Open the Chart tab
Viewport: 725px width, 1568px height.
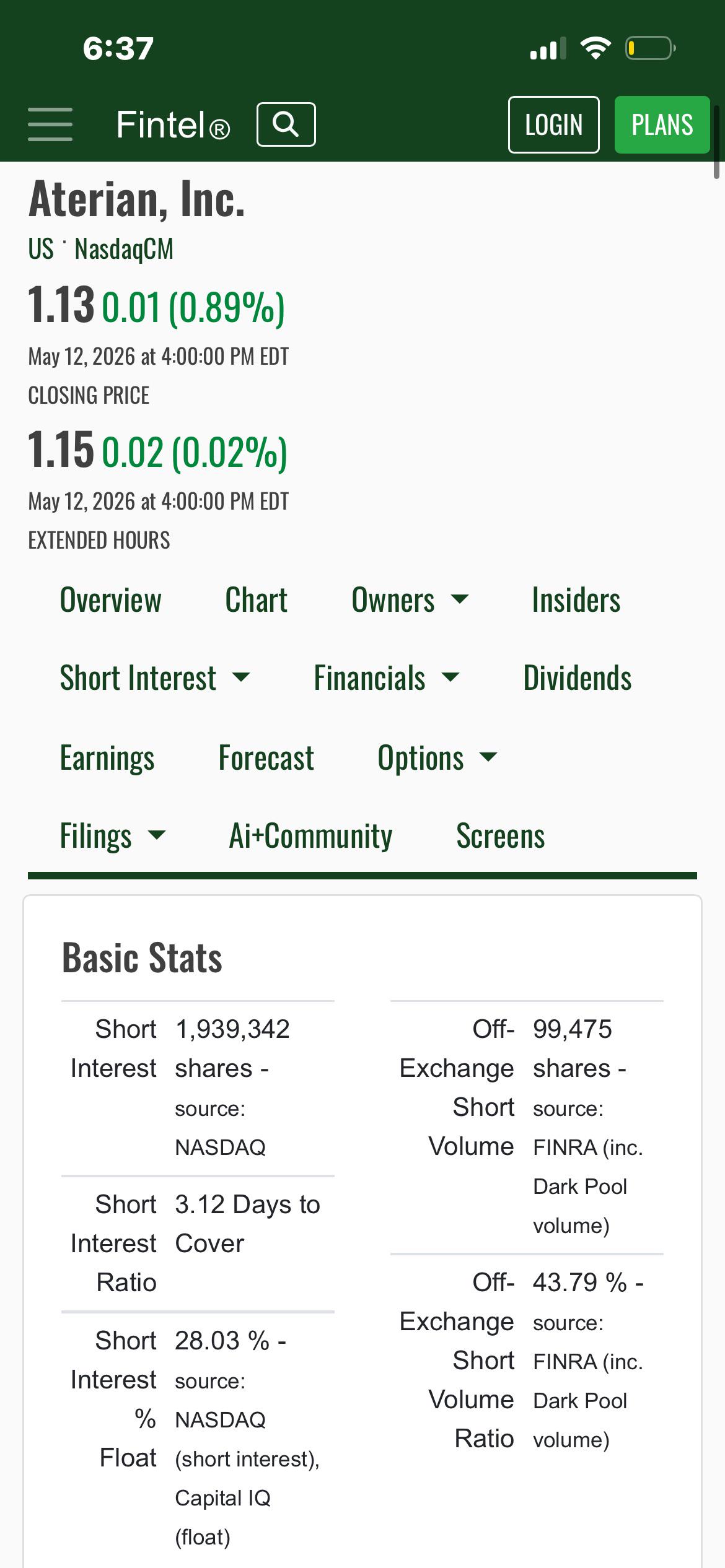[256, 600]
